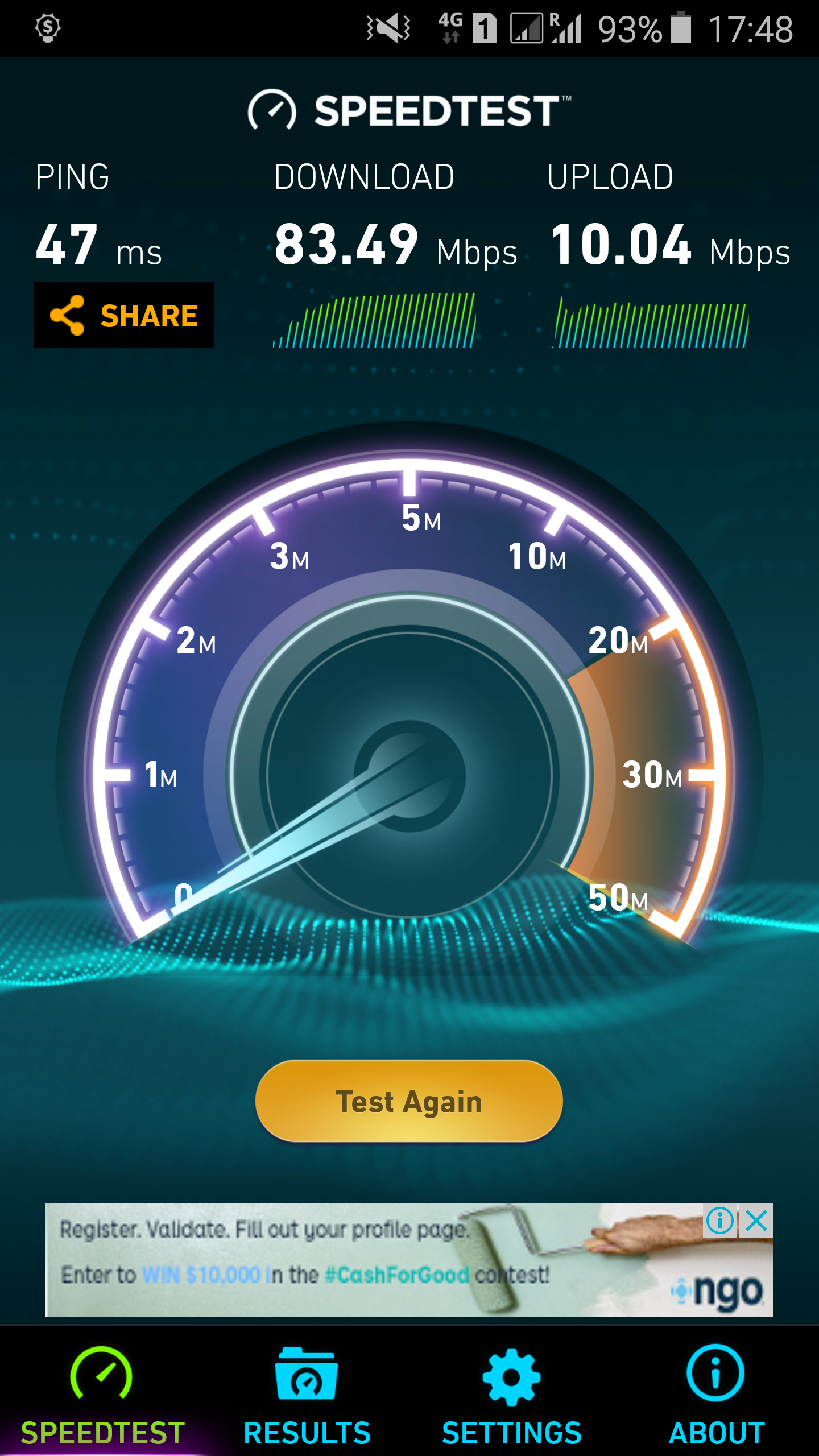Viewport: 819px width, 1456px height.
Task: Tap the Test Again button
Action: point(409,1101)
